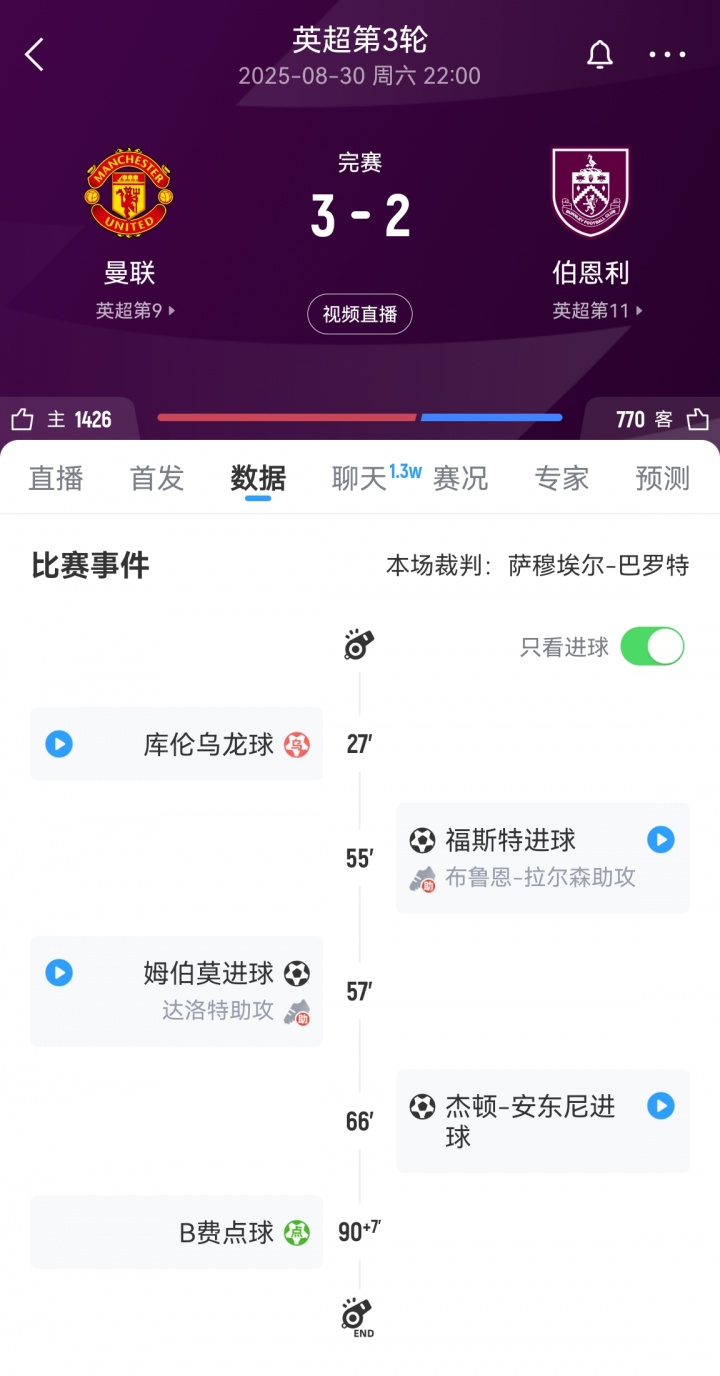Select the 数据 tab
The image size is (720, 1376).
[258, 479]
